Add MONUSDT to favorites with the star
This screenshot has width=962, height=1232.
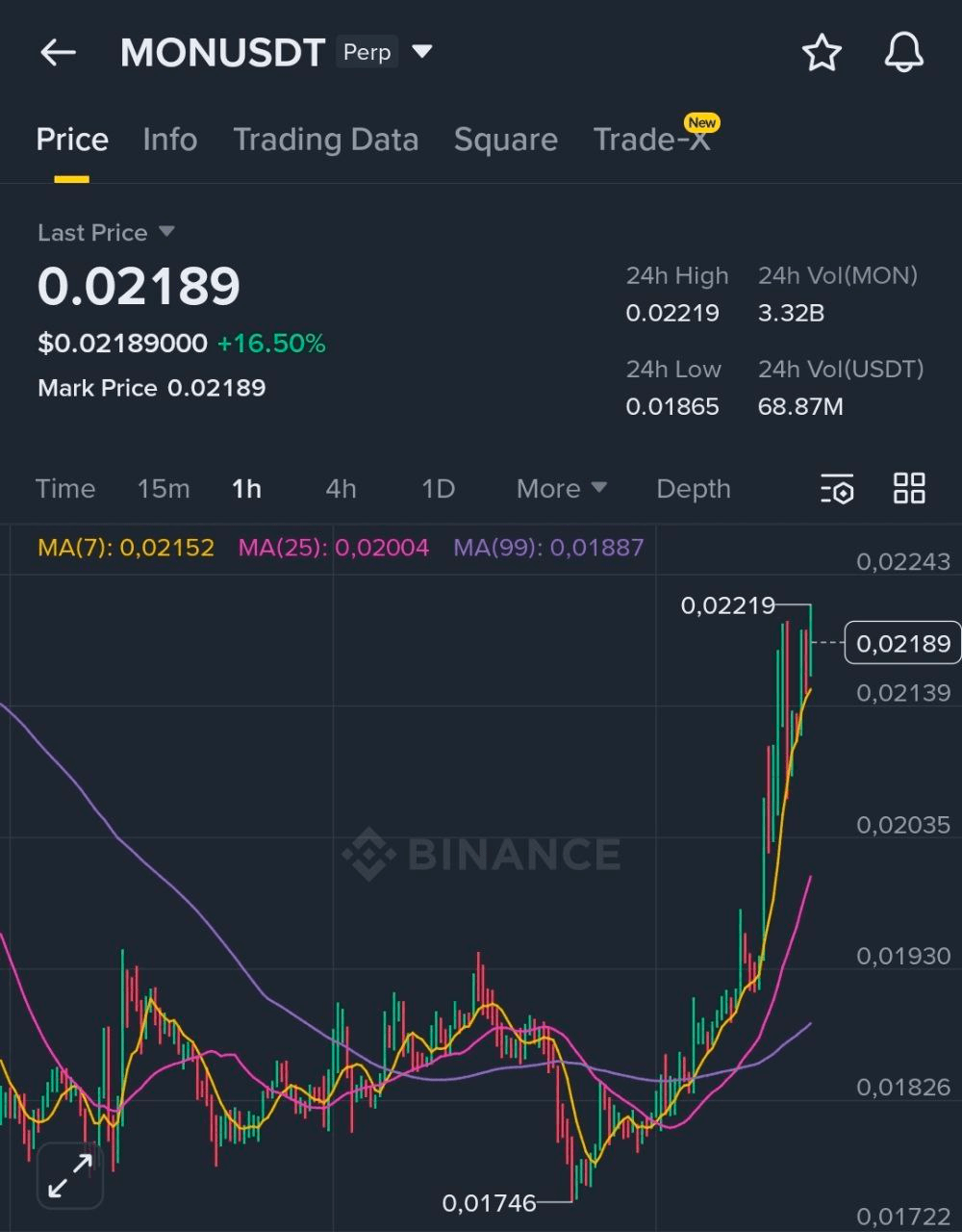(823, 53)
